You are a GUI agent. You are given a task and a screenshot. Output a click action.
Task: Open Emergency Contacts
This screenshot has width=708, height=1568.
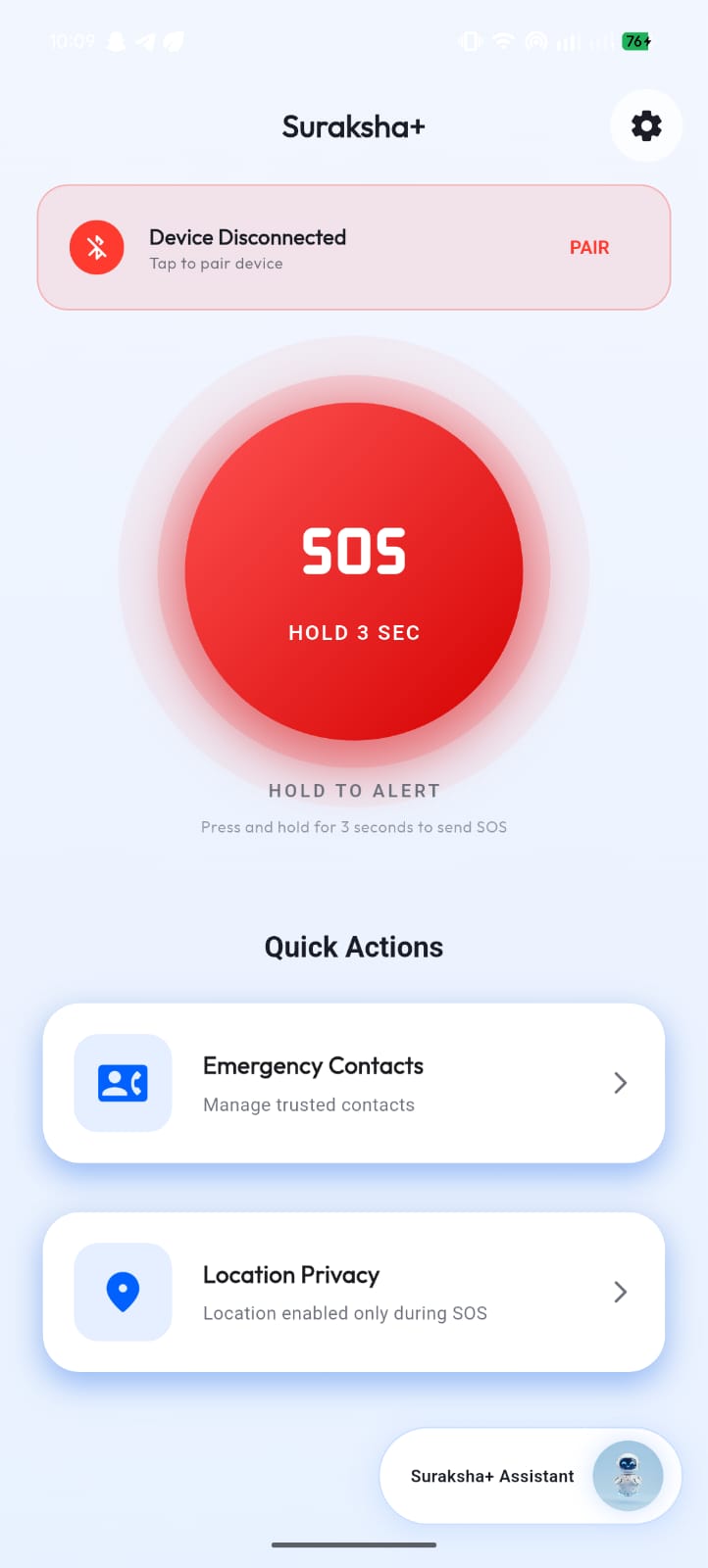pyautogui.click(x=354, y=1083)
